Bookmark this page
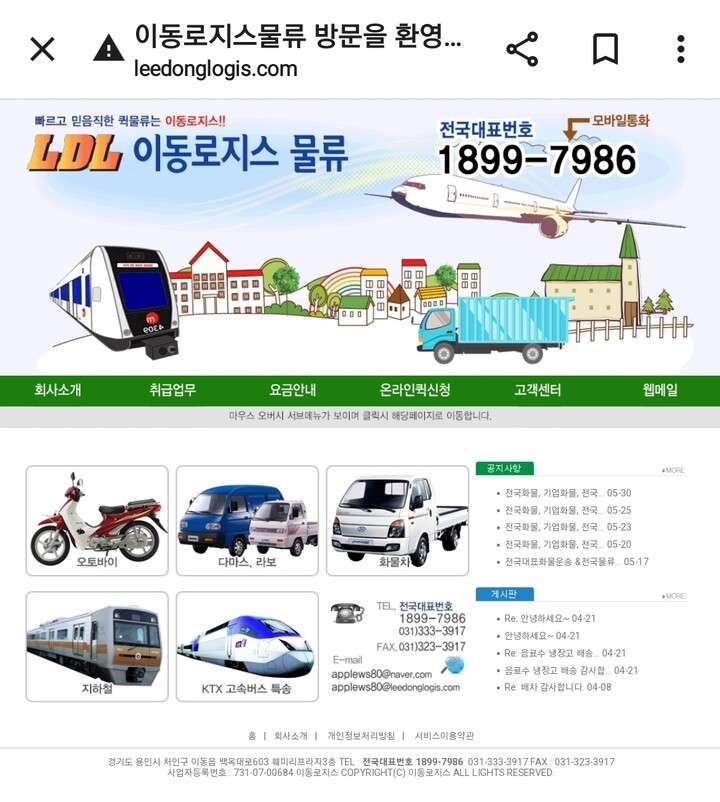 click(605, 48)
